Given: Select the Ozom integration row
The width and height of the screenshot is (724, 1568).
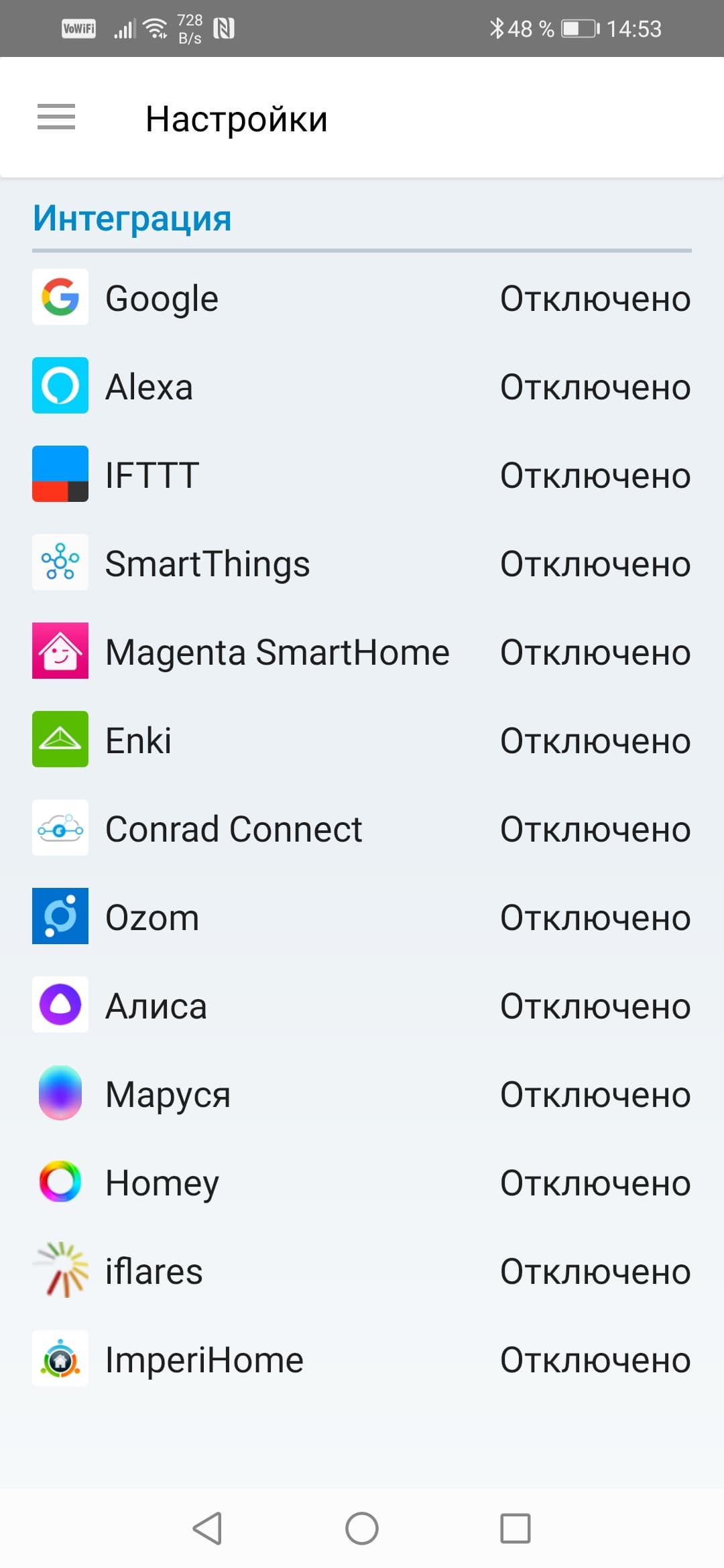Looking at the screenshot, I should coord(362,917).
